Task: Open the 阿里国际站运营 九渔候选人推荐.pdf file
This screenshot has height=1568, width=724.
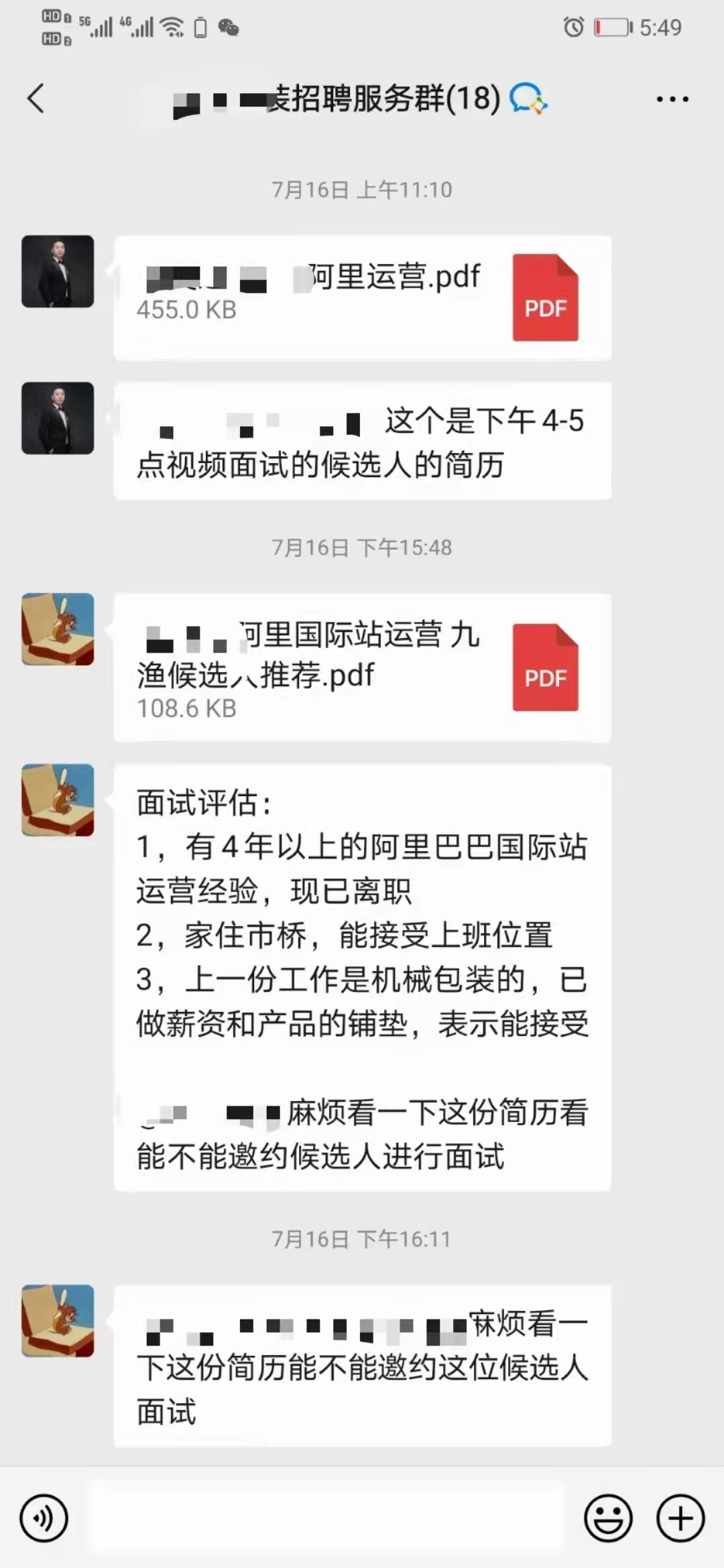Action: coord(362,667)
